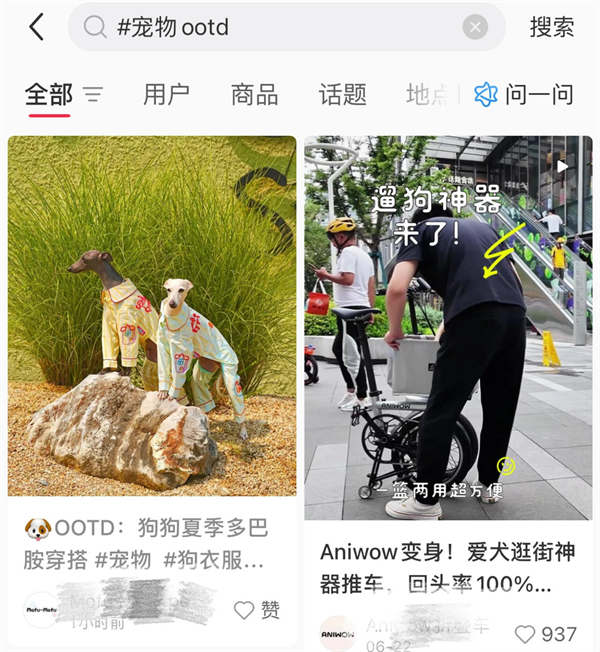Open the filter icon beside 全部

(x=93, y=95)
